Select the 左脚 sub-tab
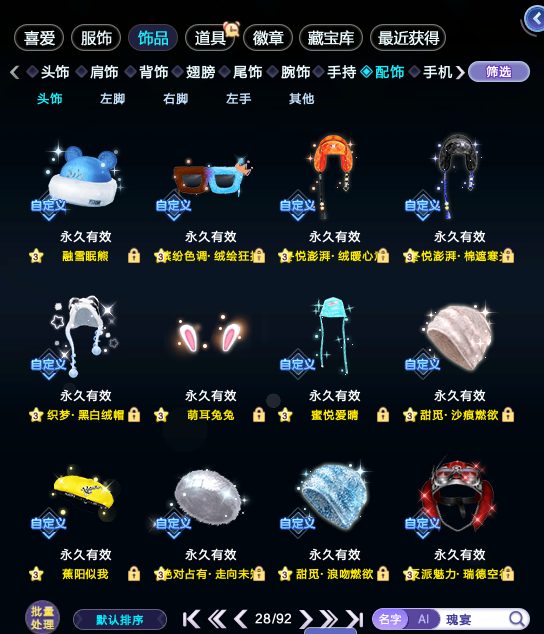The height and width of the screenshot is (634, 544). [x=112, y=98]
